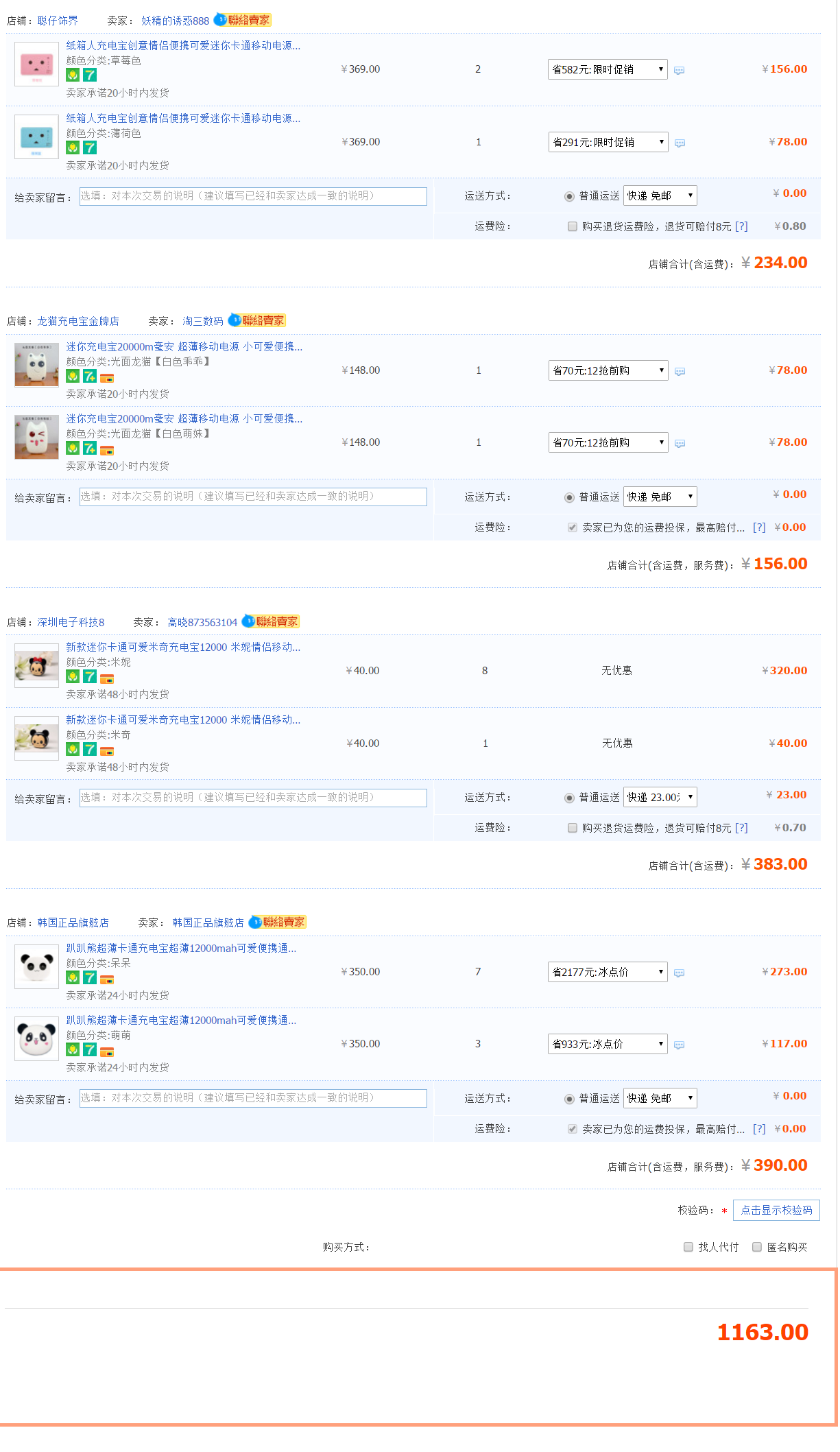Expand 省70元:12抢前购 dropdown for 白色萌姝

pyautogui.click(x=608, y=442)
